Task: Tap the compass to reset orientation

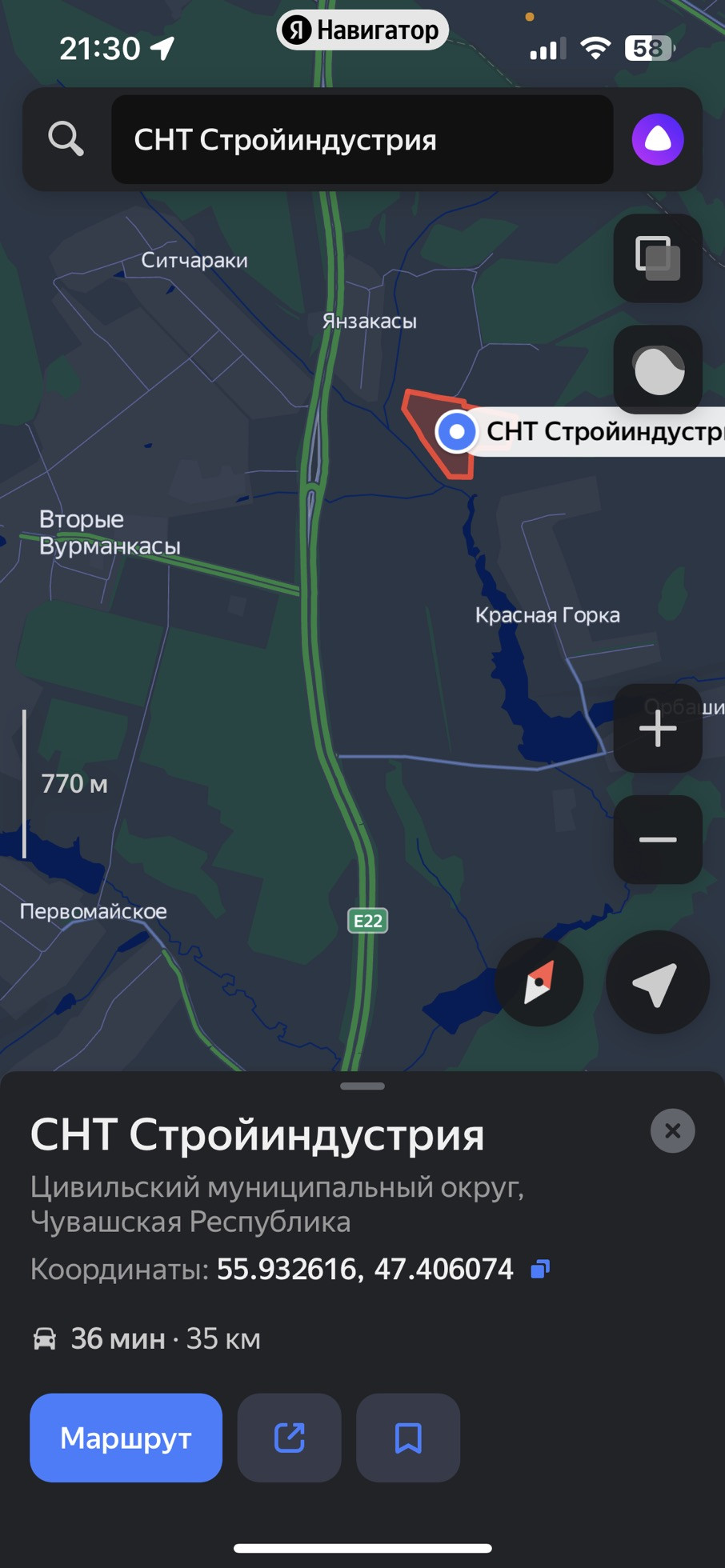Action: click(x=539, y=982)
